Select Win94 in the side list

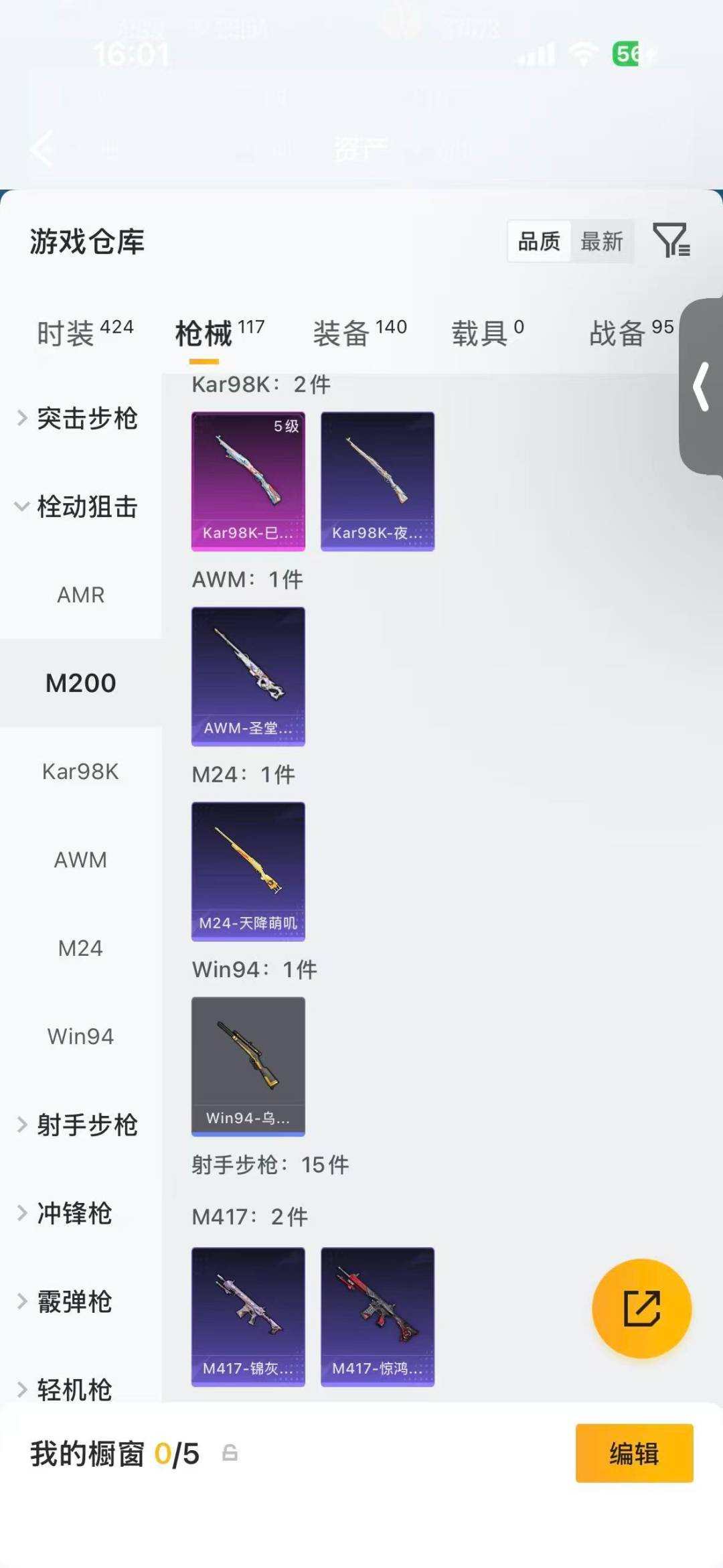80,1036
